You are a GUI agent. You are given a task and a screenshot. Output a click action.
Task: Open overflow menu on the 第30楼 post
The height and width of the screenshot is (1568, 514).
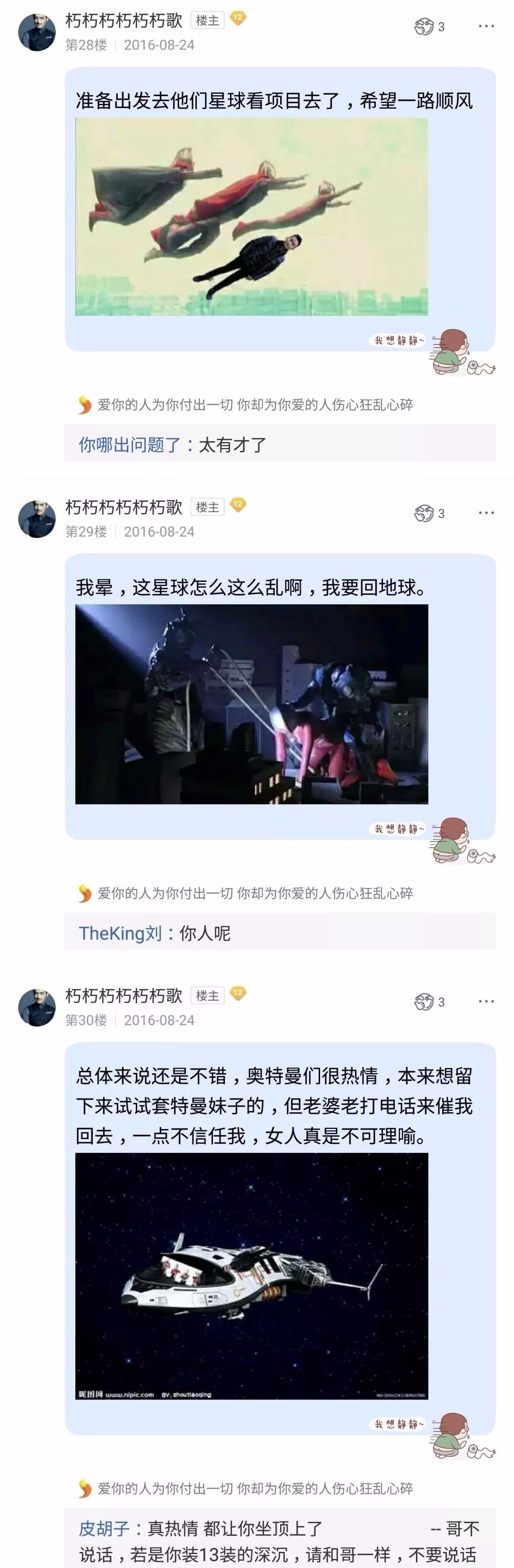tap(486, 1001)
